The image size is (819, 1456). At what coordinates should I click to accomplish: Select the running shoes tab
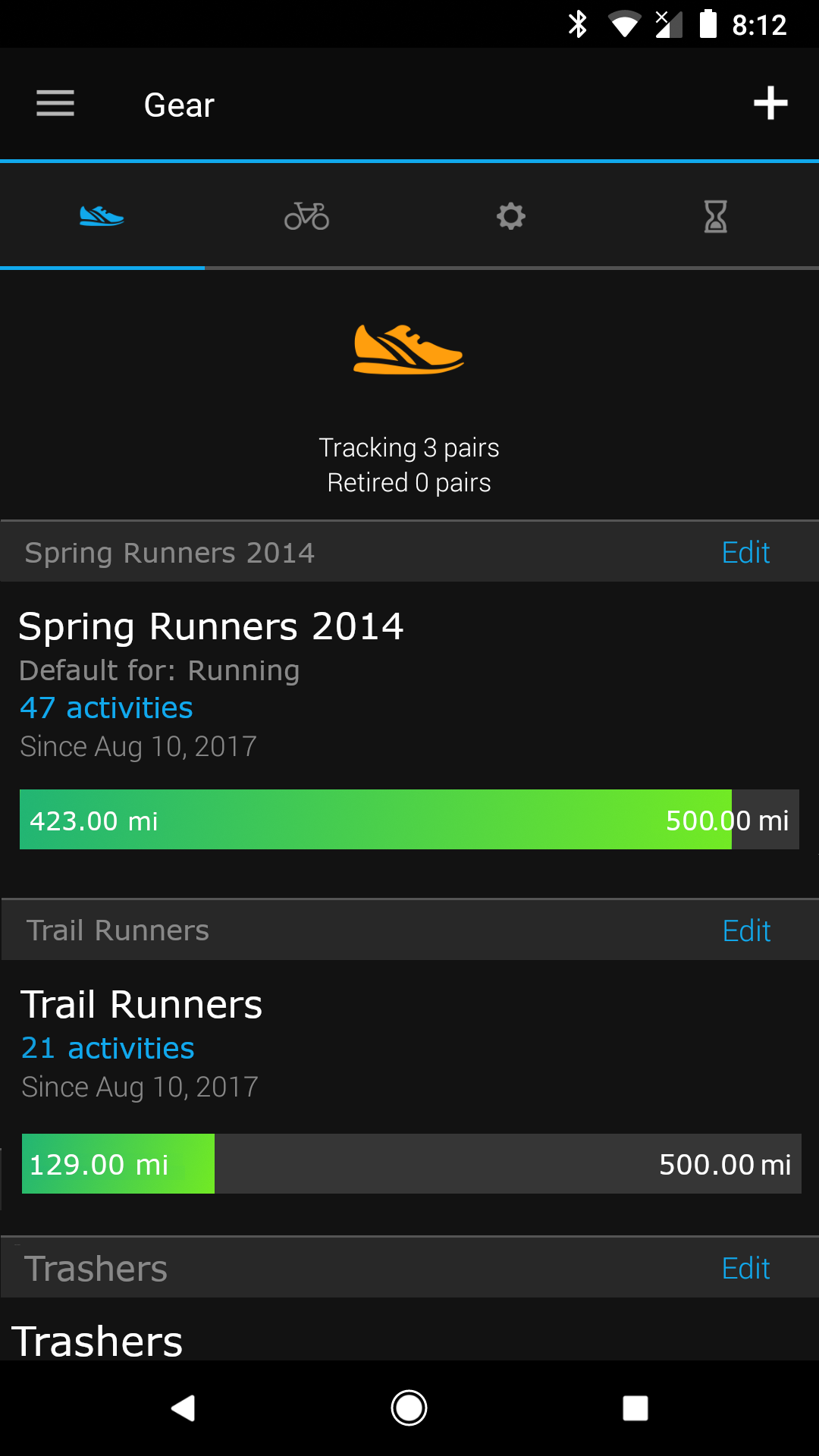[x=102, y=216]
